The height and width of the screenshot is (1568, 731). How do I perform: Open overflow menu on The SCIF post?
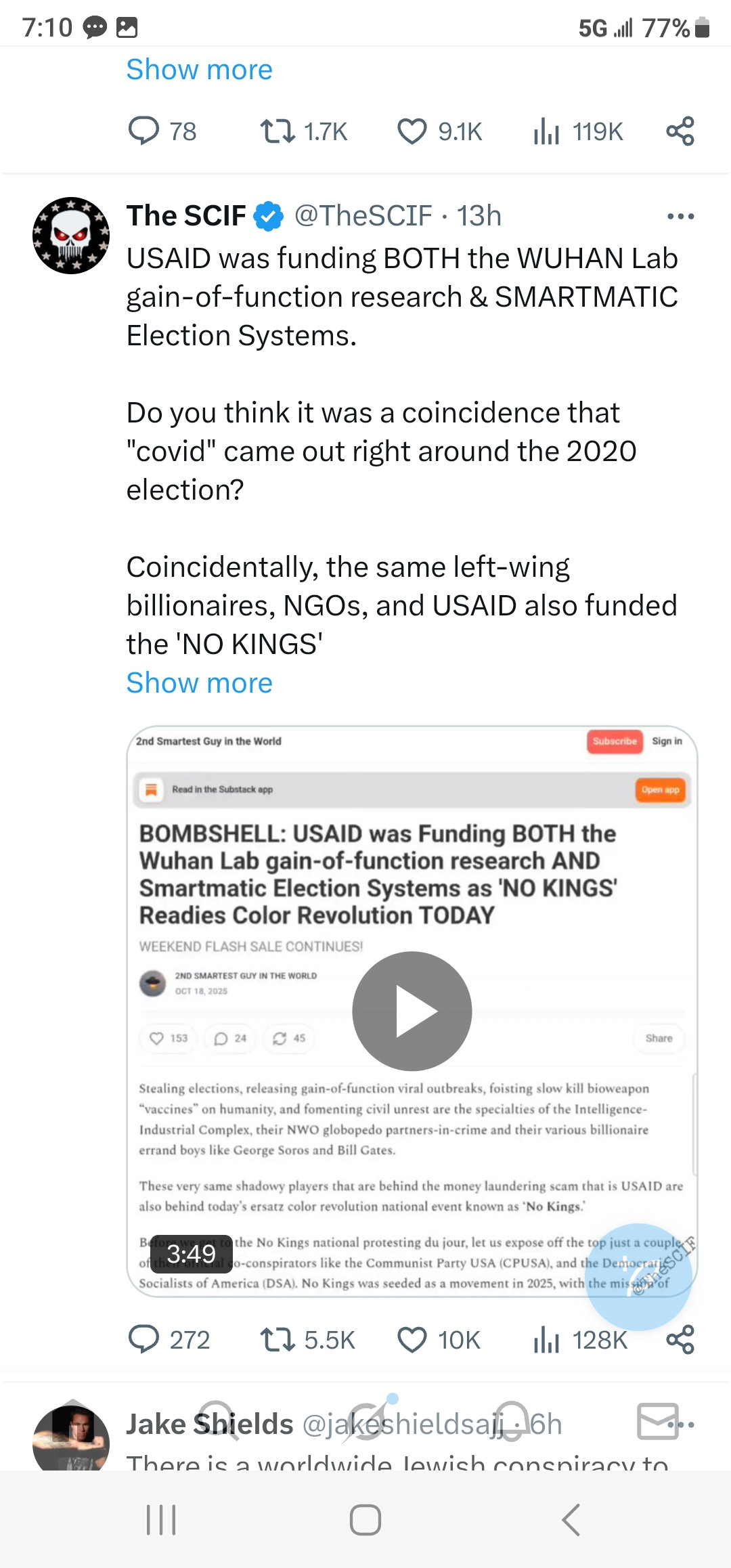coord(680,217)
